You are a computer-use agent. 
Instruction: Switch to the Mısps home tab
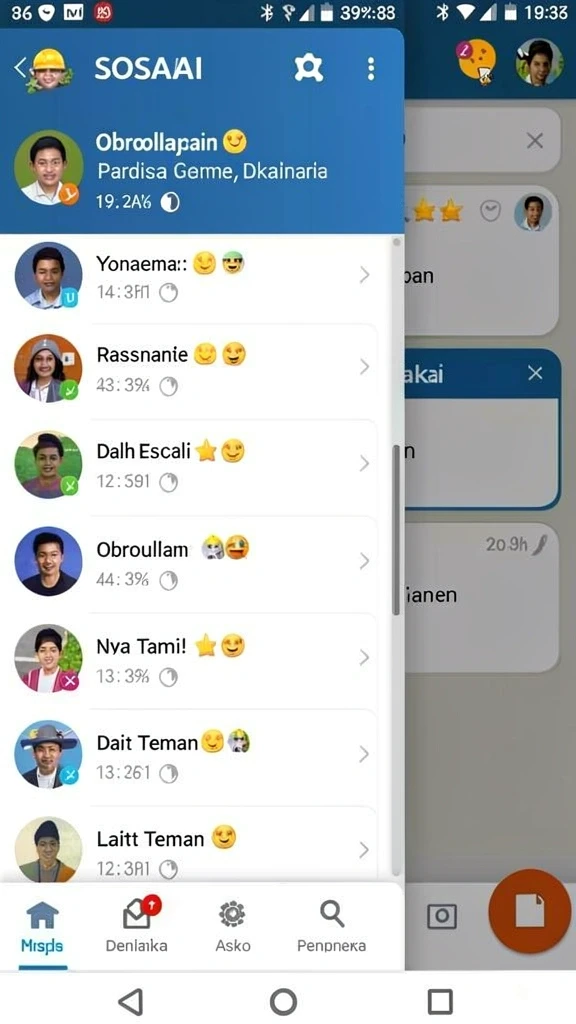(42, 927)
